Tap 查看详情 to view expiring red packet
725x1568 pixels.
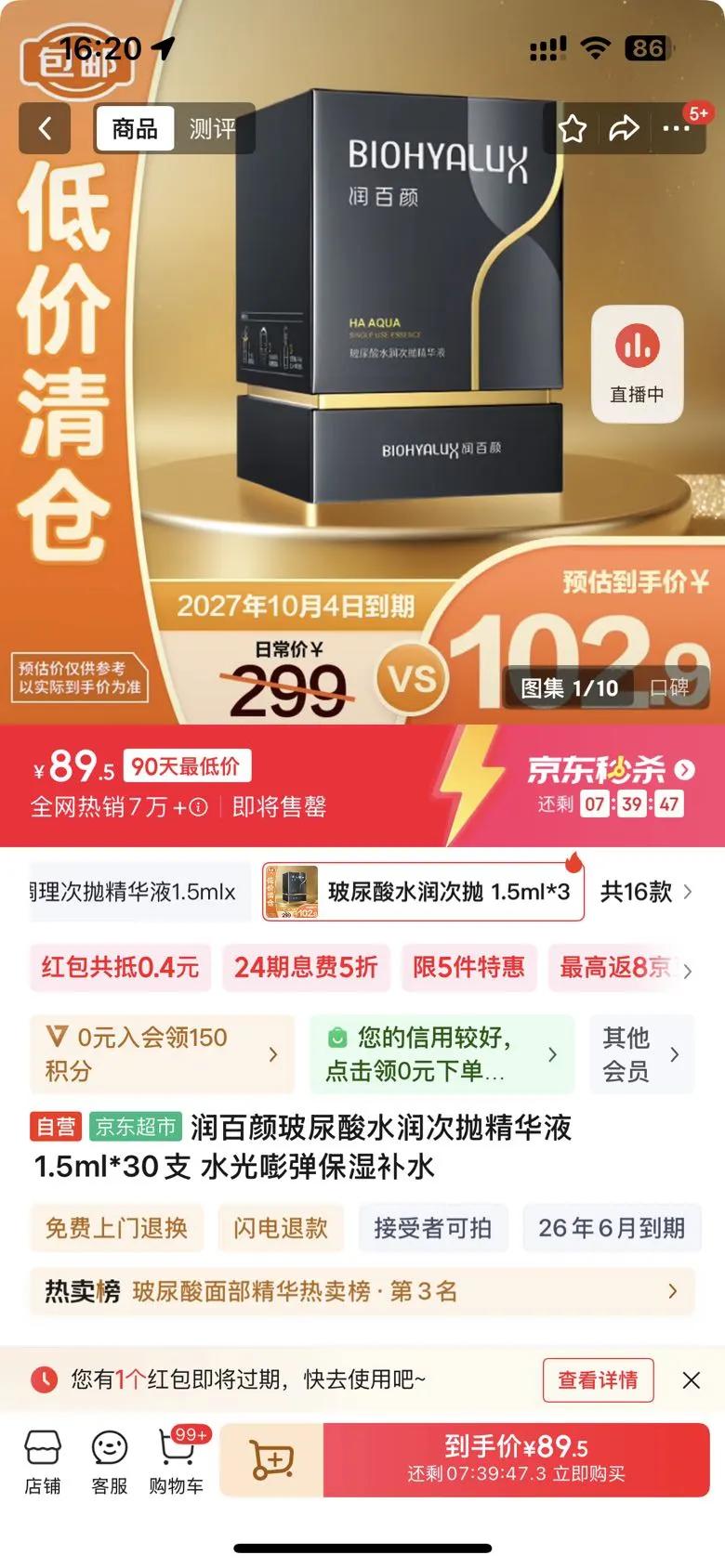[598, 1381]
